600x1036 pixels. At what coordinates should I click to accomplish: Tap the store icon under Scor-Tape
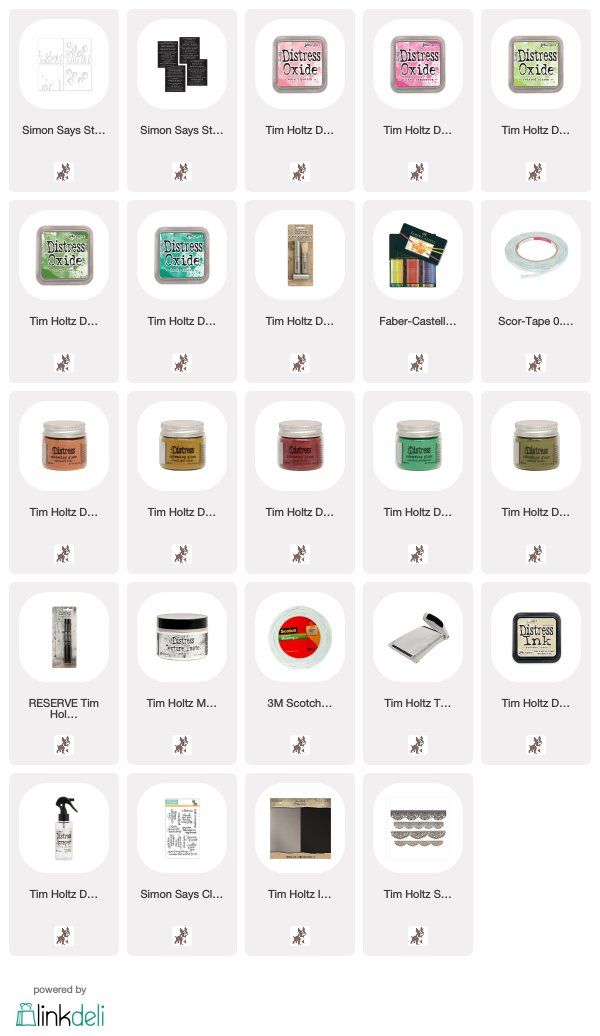(x=536, y=363)
